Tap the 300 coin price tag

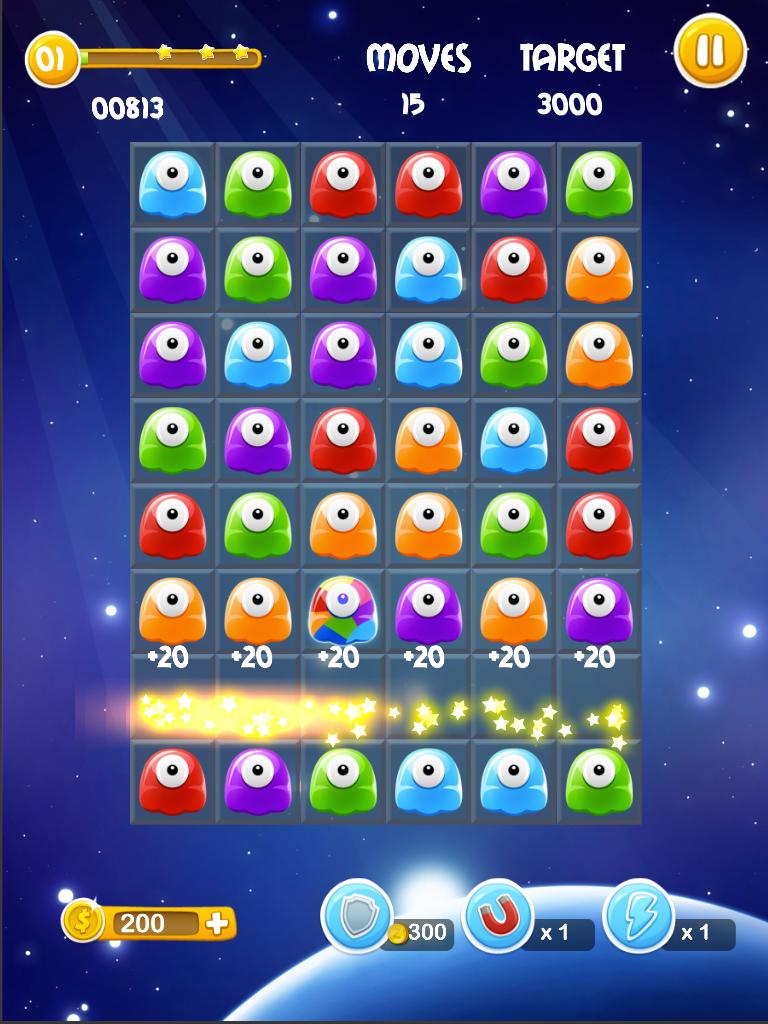click(418, 932)
